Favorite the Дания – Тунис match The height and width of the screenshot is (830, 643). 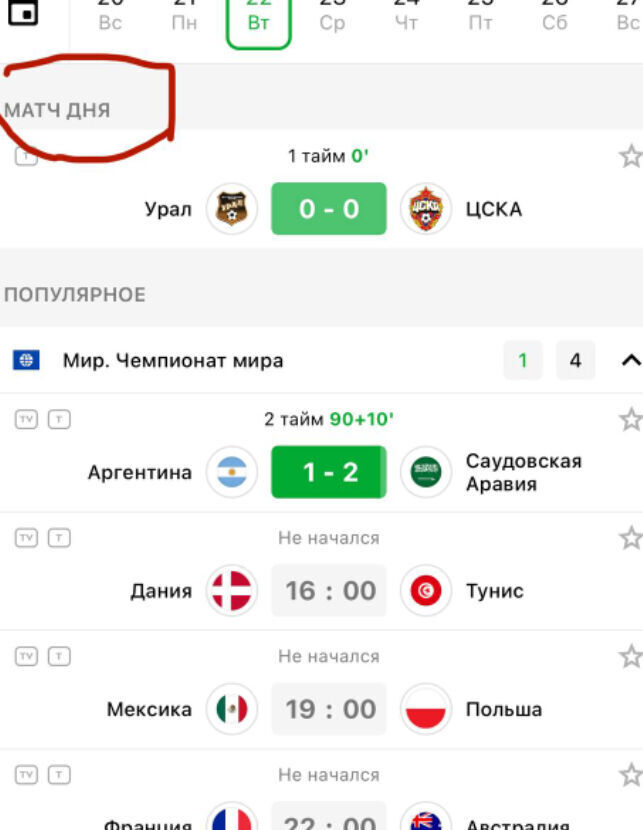(x=630, y=539)
